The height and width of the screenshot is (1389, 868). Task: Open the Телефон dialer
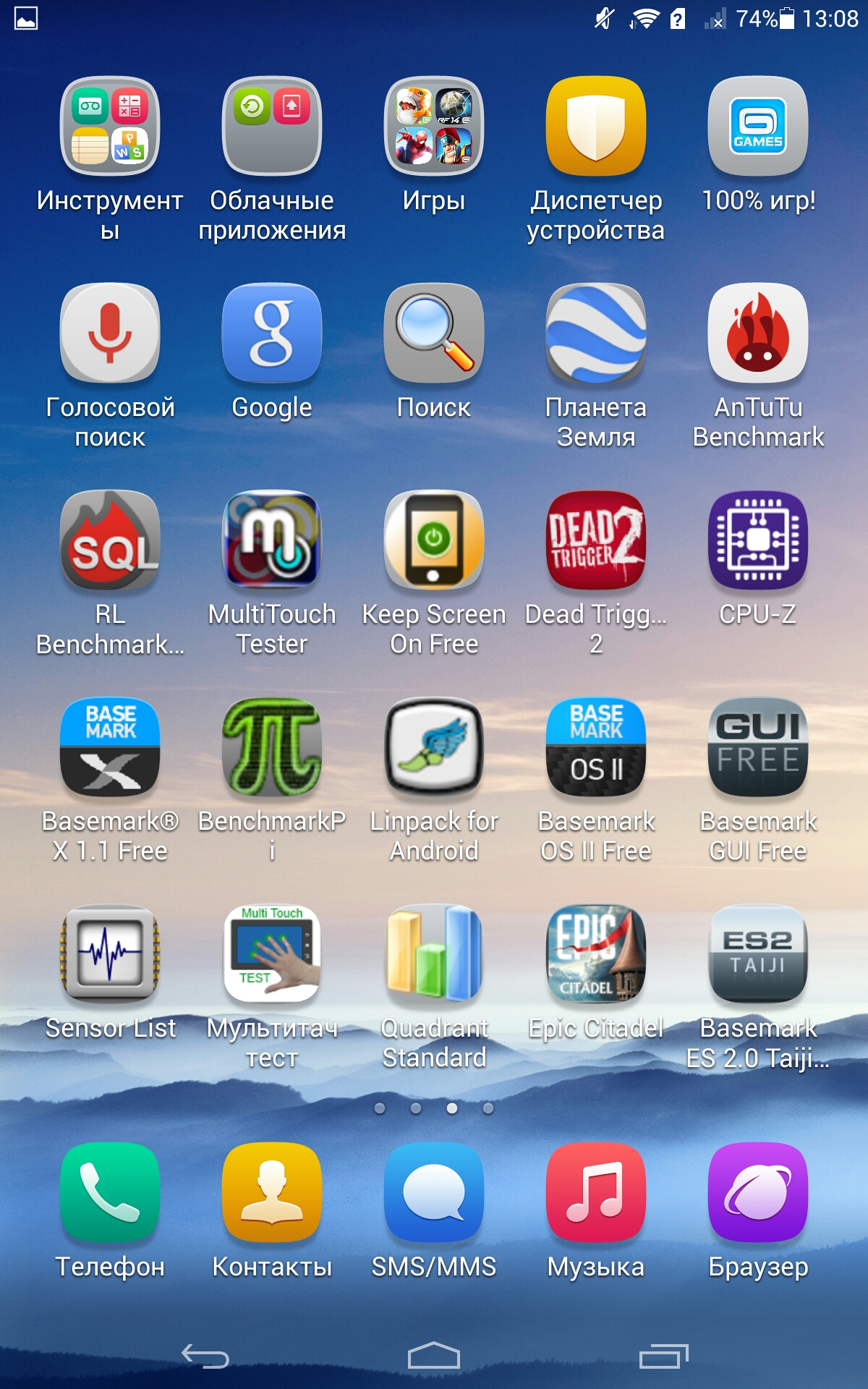(x=110, y=1194)
